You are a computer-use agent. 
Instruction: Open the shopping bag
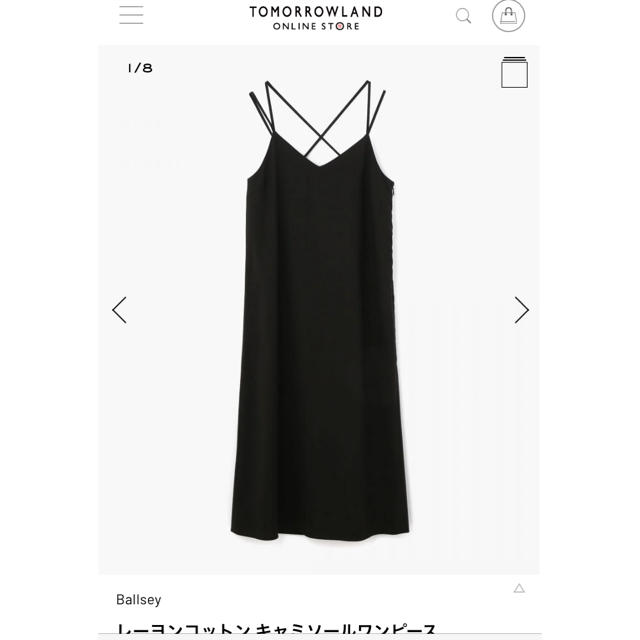pos(508,16)
